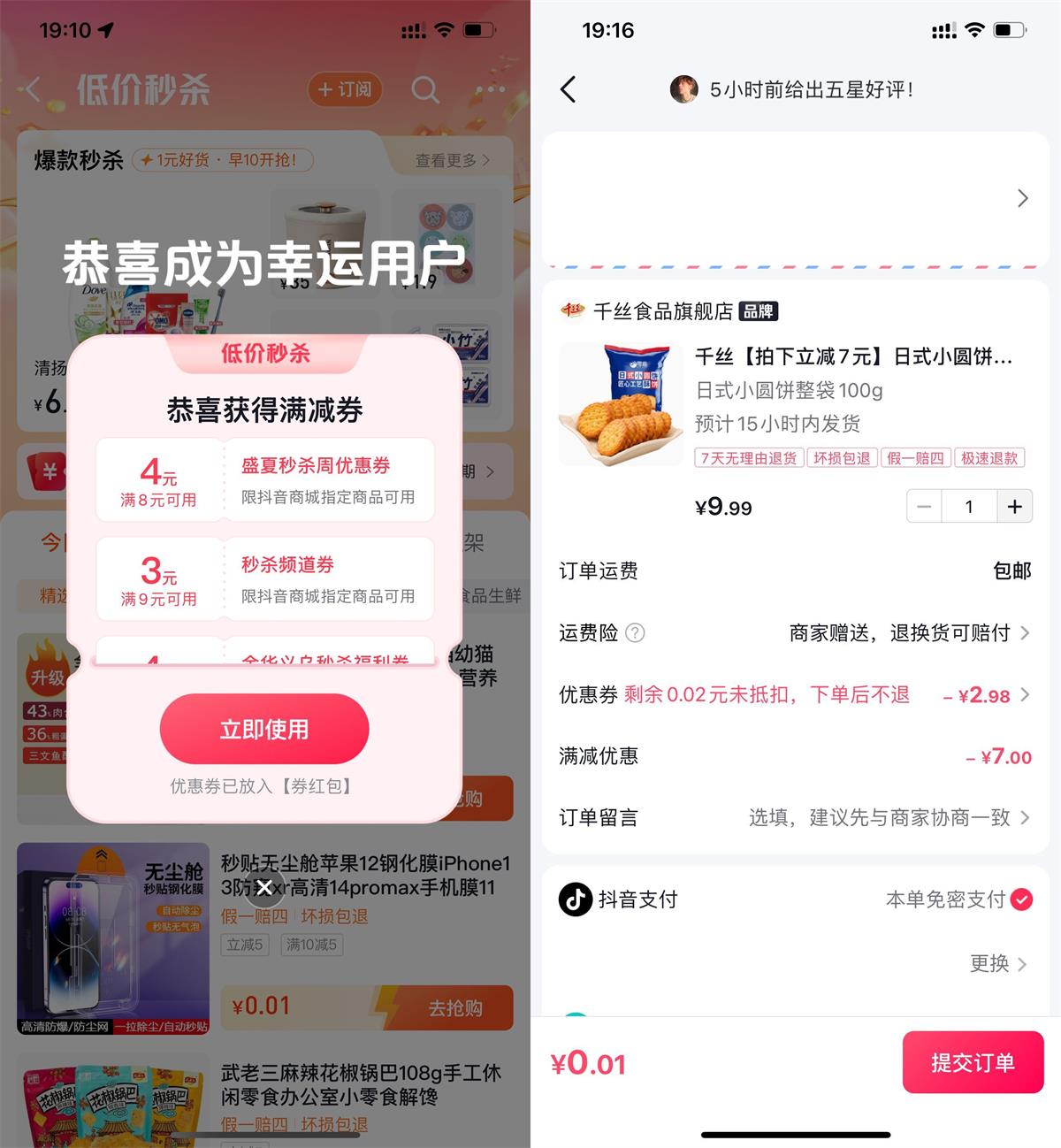This screenshot has height=1148, width=1061.
Task: Submit the order with 提交订单
Action: coord(973,1062)
